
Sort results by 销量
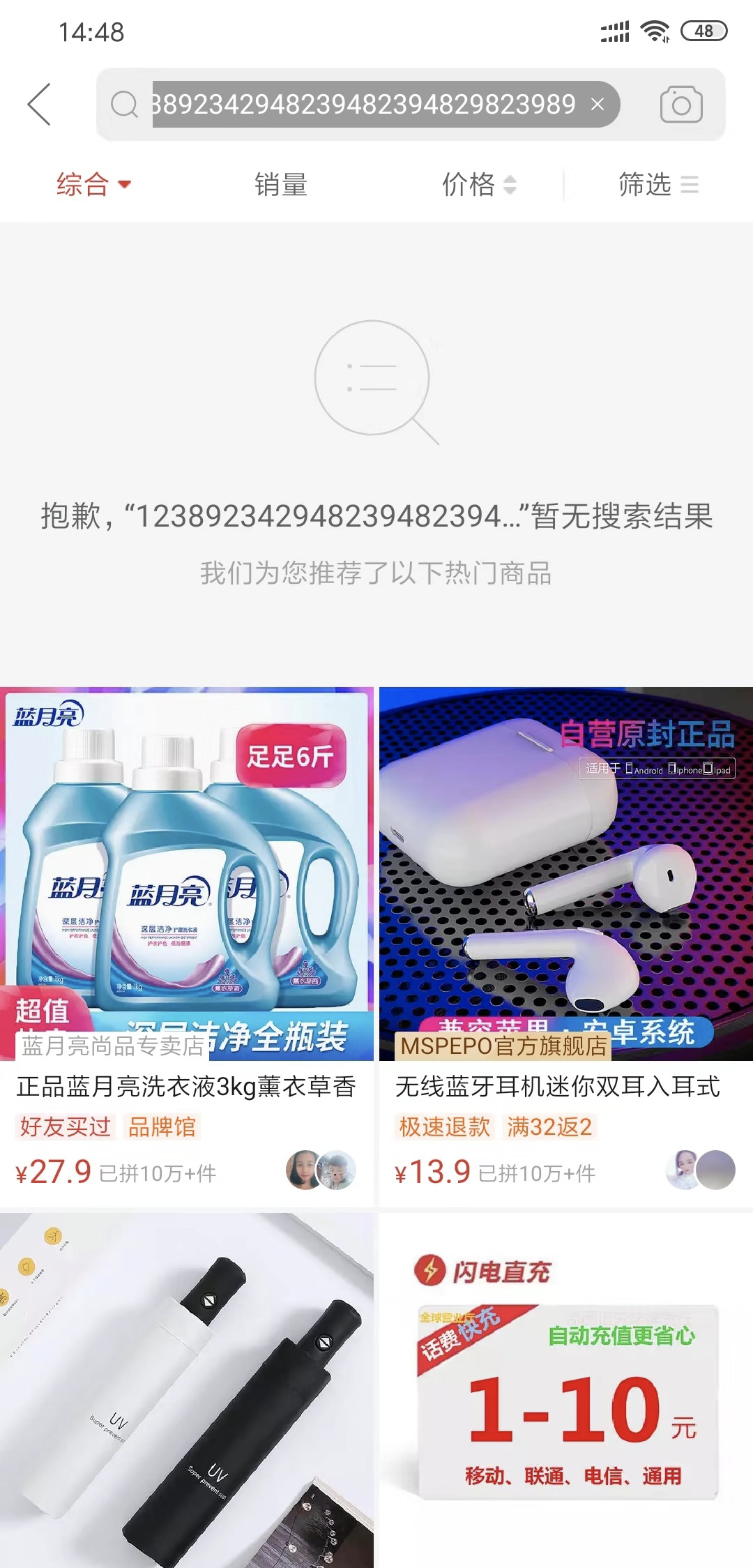(x=281, y=185)
